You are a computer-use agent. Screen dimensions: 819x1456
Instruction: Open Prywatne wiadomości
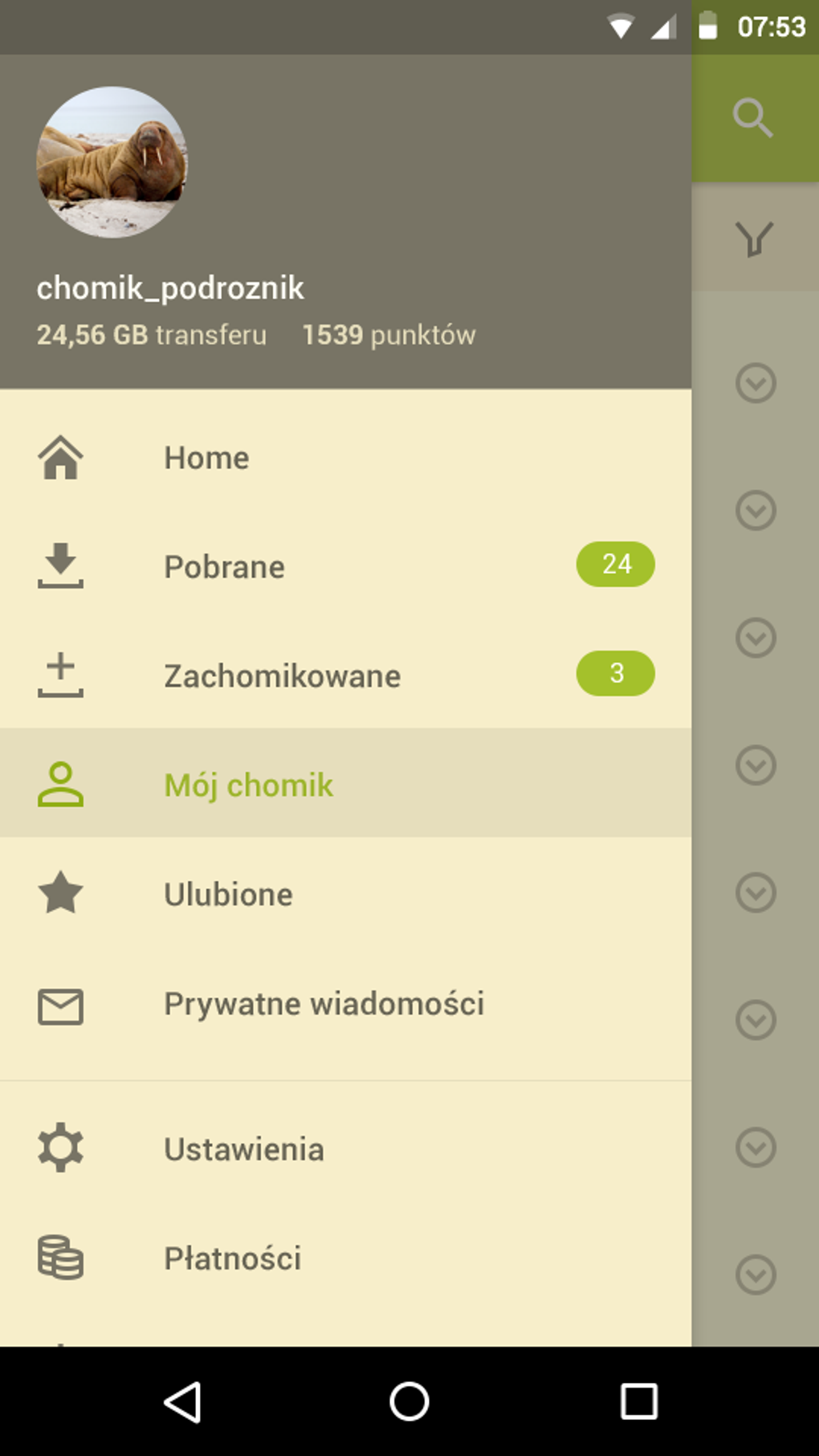point(324,1004)
